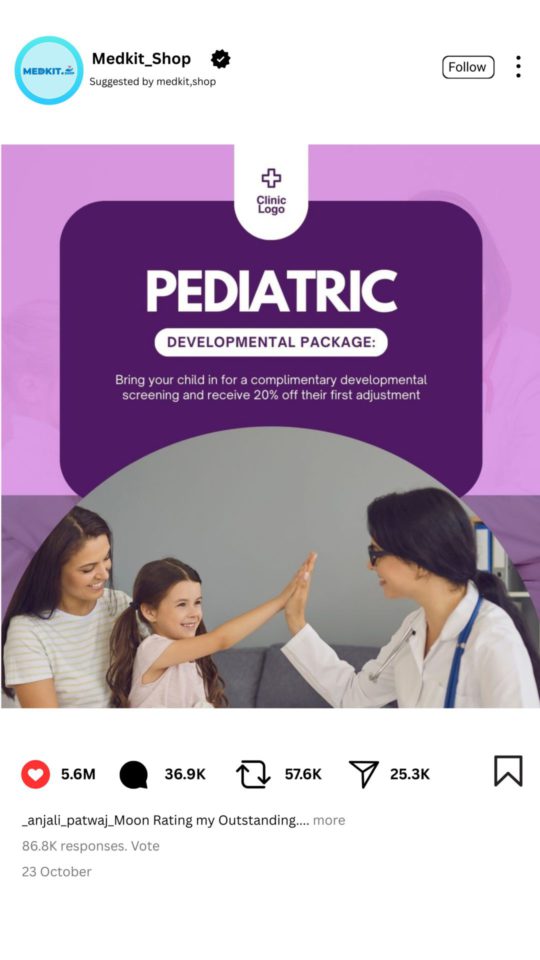Image resolution: width=540 pixels, height=960 pixels.
Task: Expand caption with more
Action: tap(329, 820)
